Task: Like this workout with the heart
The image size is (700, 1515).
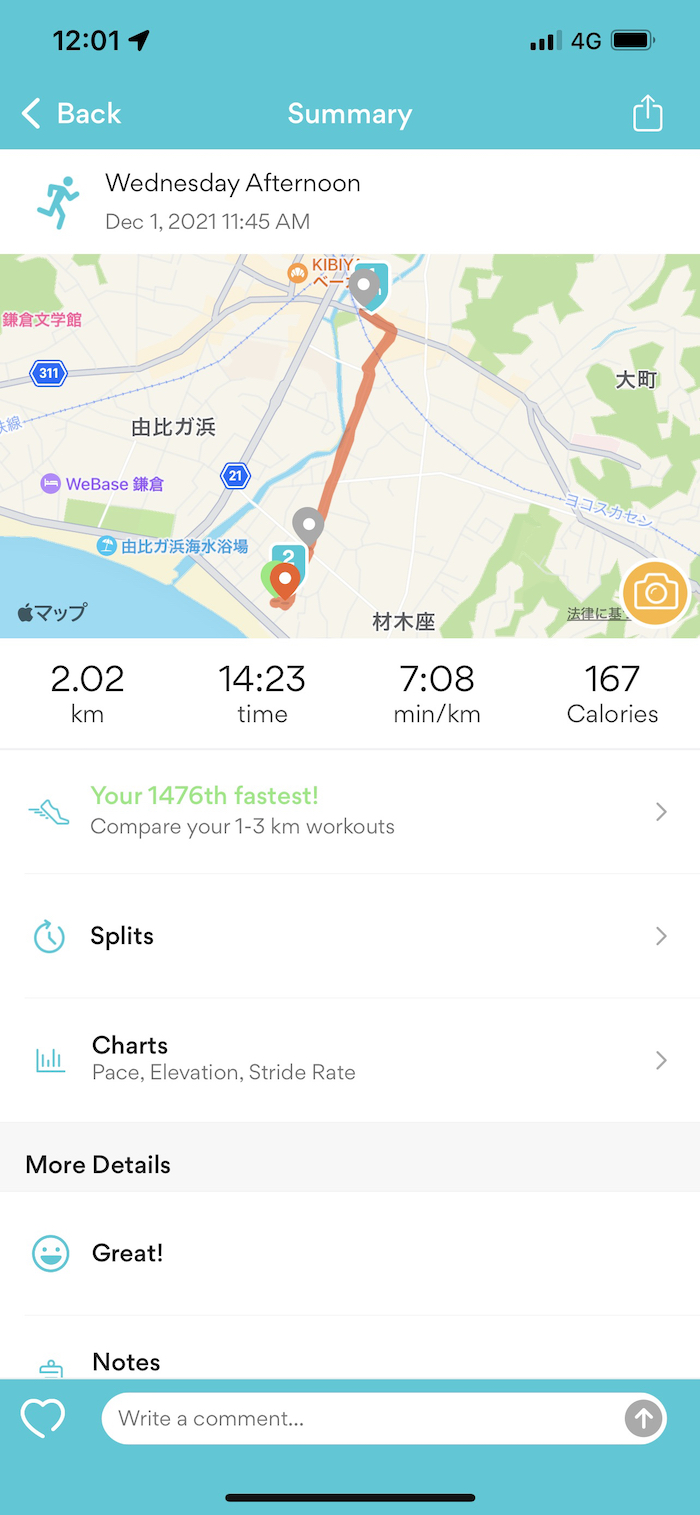Action: point(43,1418)
